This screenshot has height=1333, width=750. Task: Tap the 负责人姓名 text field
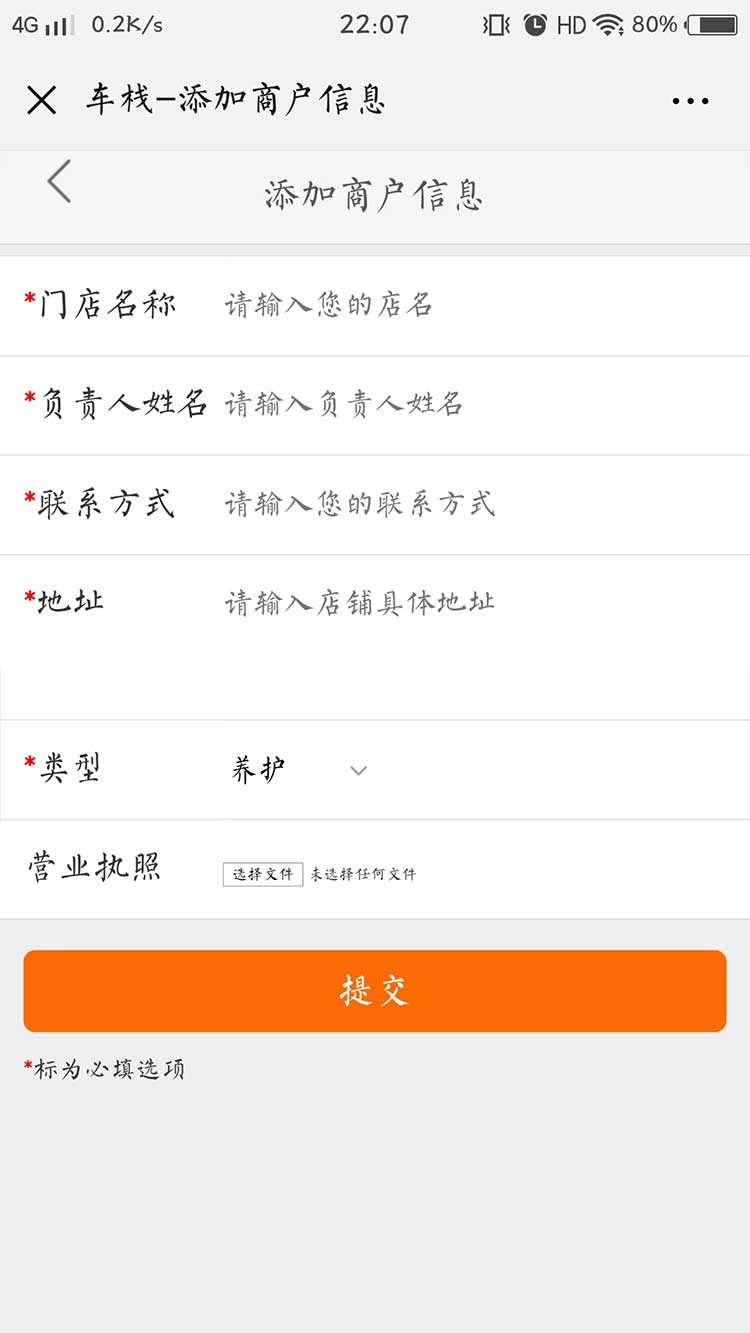coord(480,404)
